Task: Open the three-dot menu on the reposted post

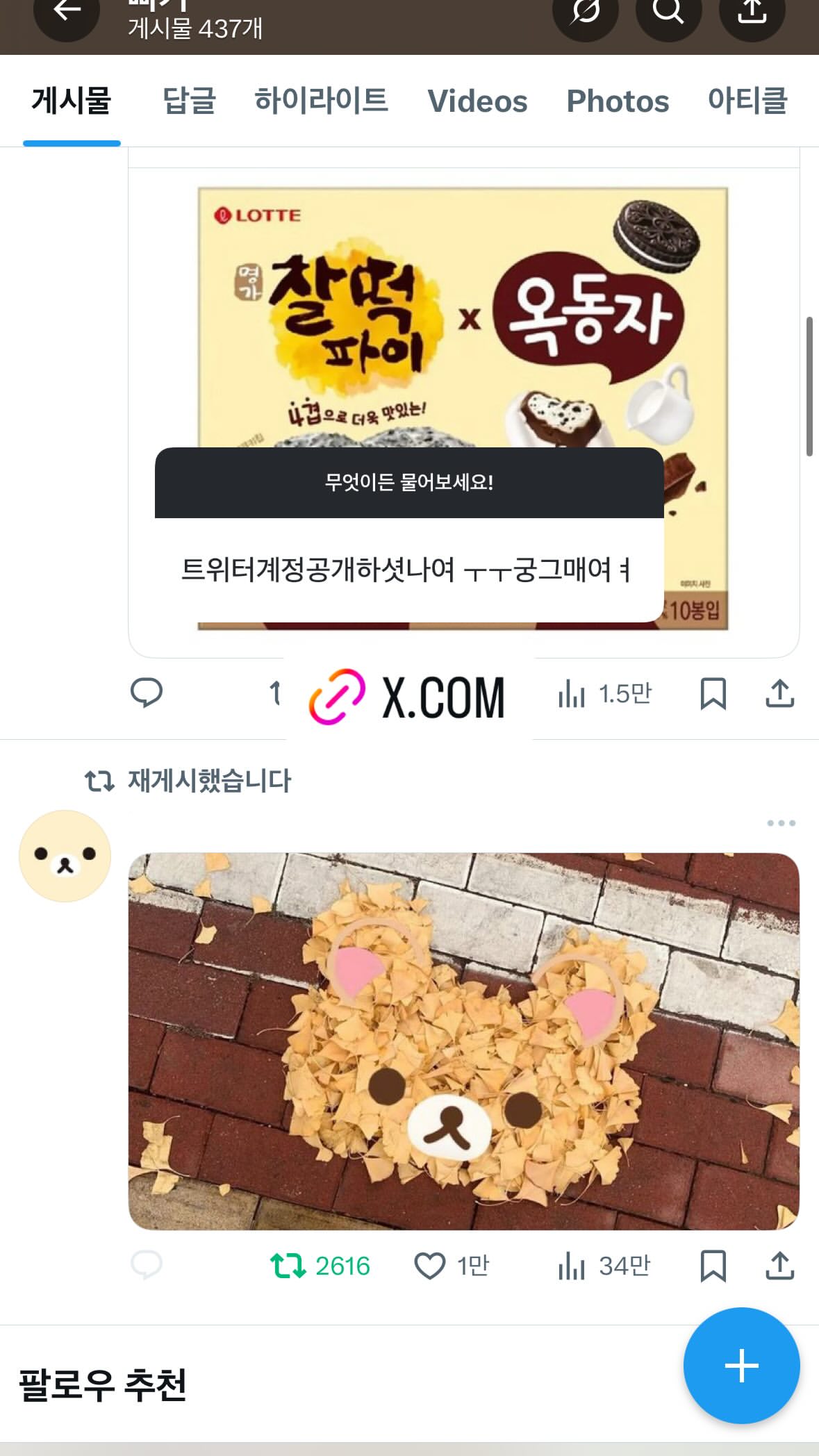Action: 781,823
